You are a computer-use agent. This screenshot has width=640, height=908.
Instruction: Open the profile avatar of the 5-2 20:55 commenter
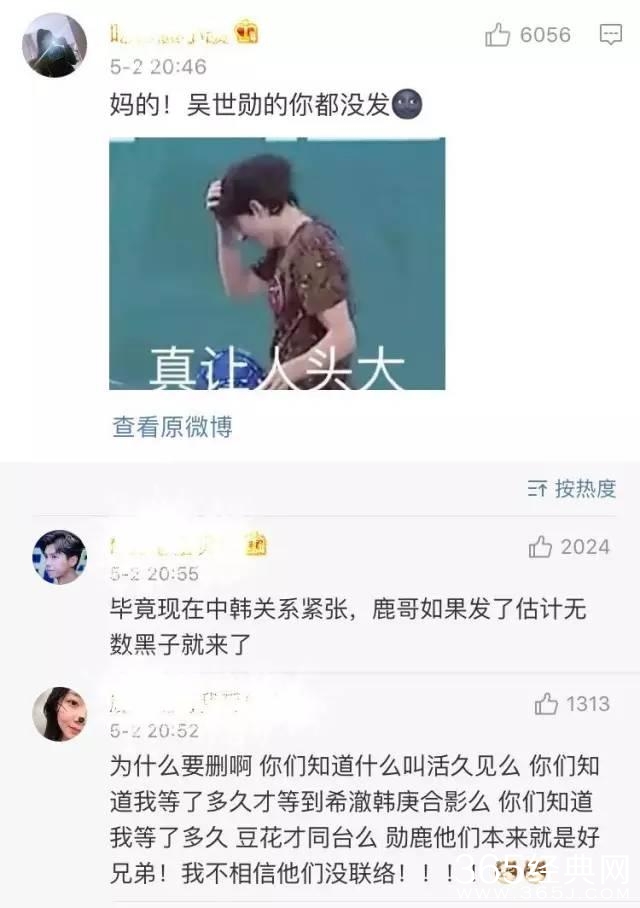(x=59, y=557)
